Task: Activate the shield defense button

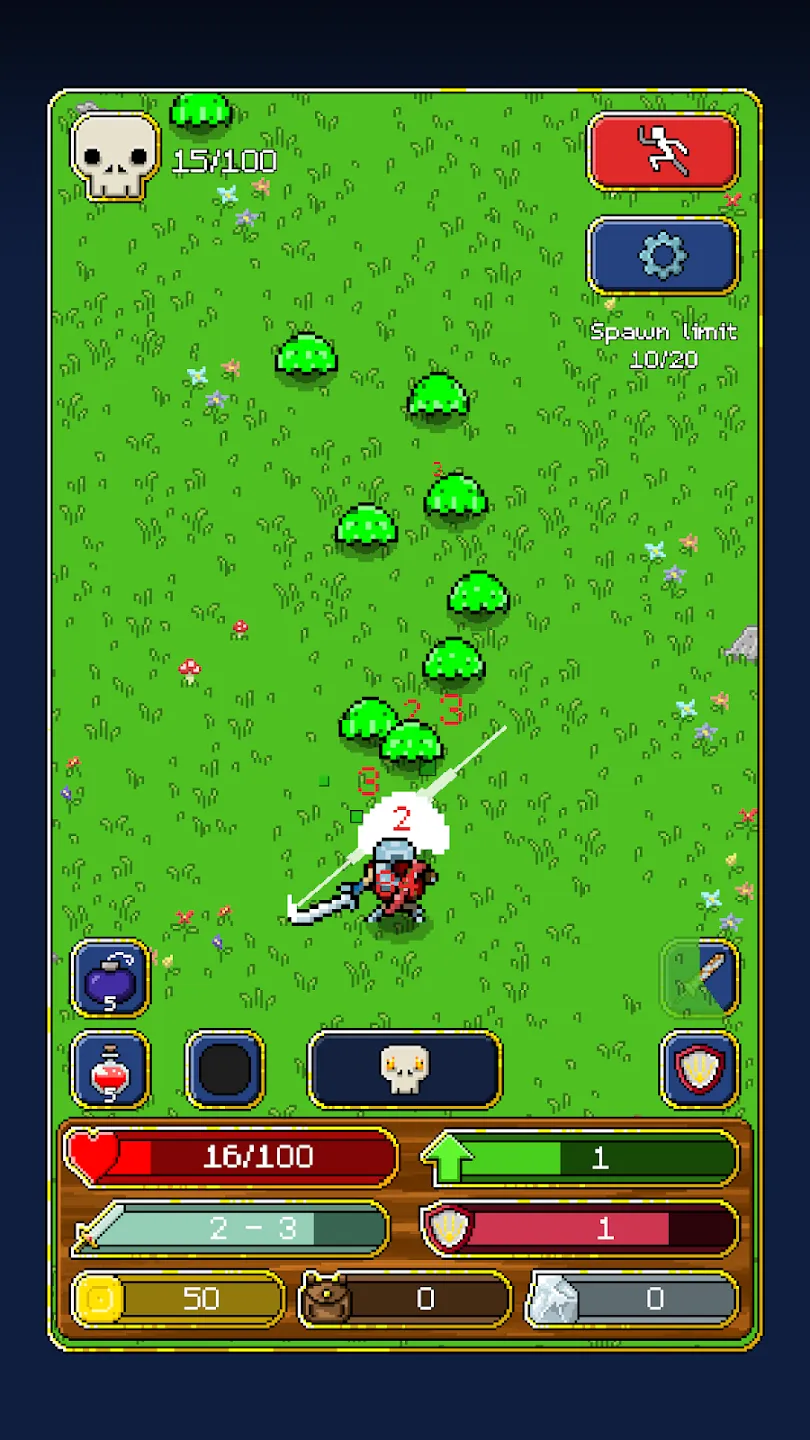Action: [700, 1070]
